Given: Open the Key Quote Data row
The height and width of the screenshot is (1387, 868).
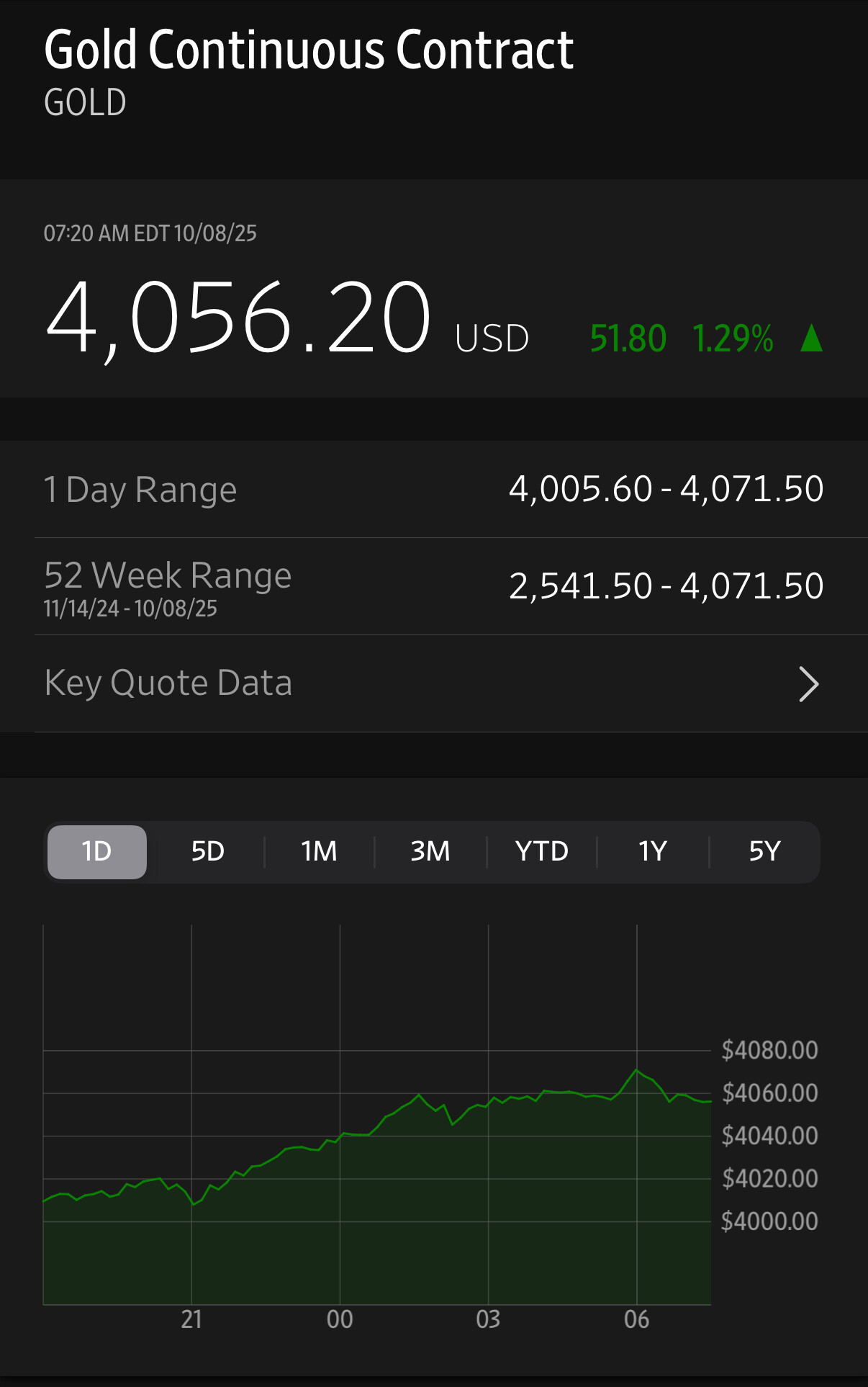Looking at the screenshot, I should click(432, 683).
